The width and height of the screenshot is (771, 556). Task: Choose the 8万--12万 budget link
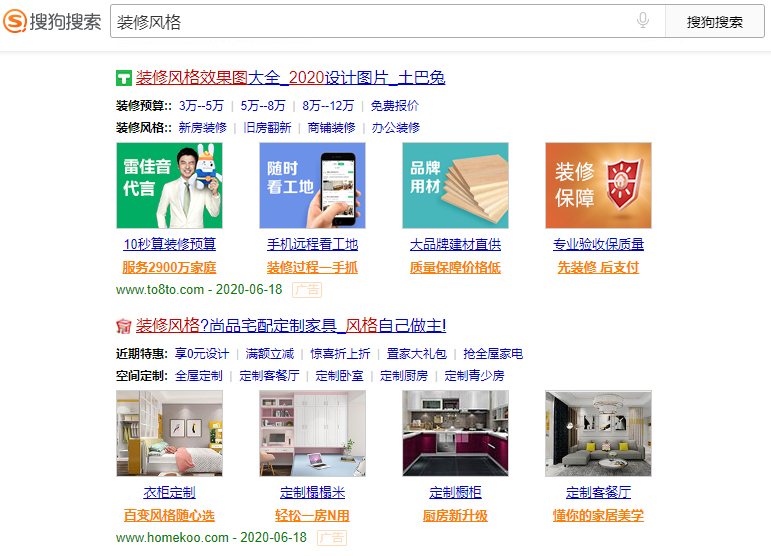(x=328, y=105)
